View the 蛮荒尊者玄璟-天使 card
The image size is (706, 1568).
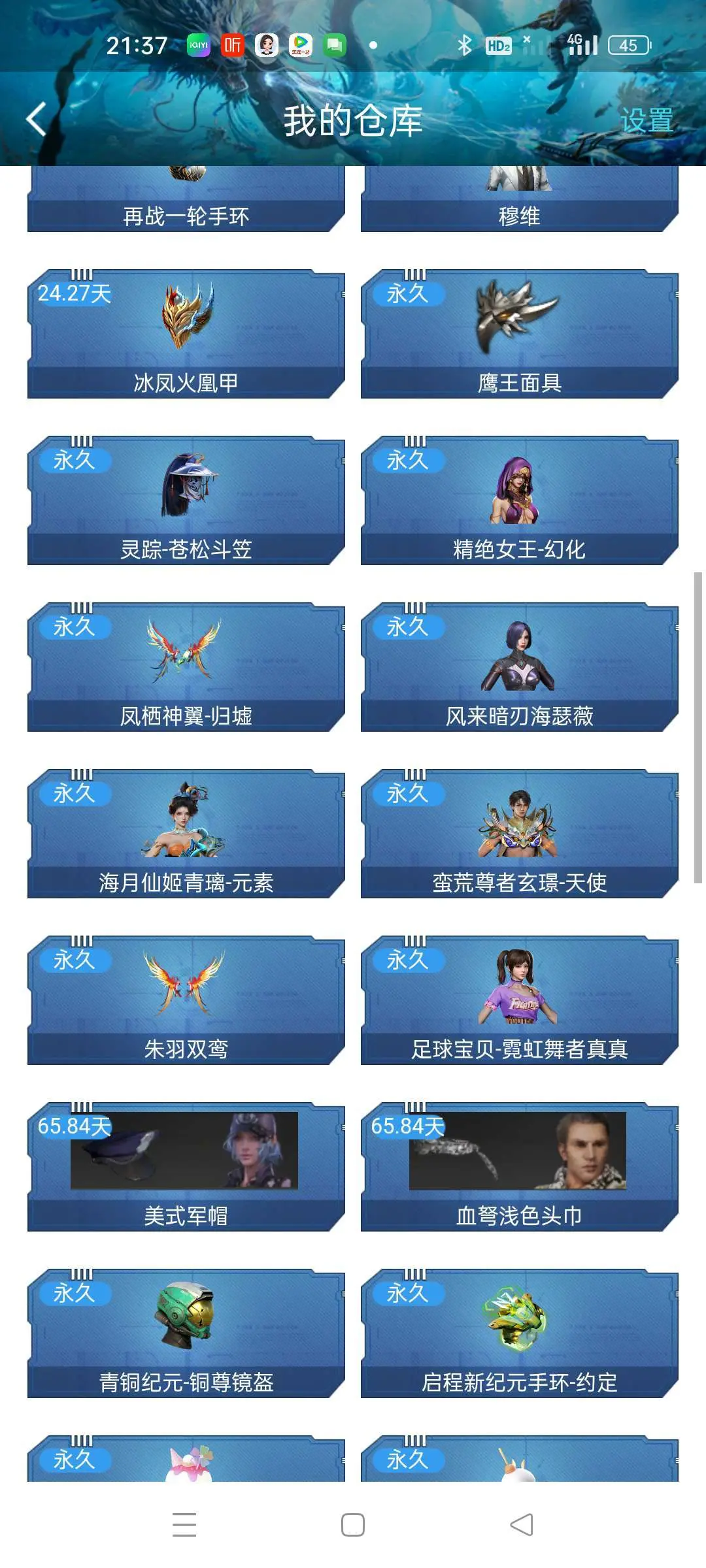(x=519, y=834)
